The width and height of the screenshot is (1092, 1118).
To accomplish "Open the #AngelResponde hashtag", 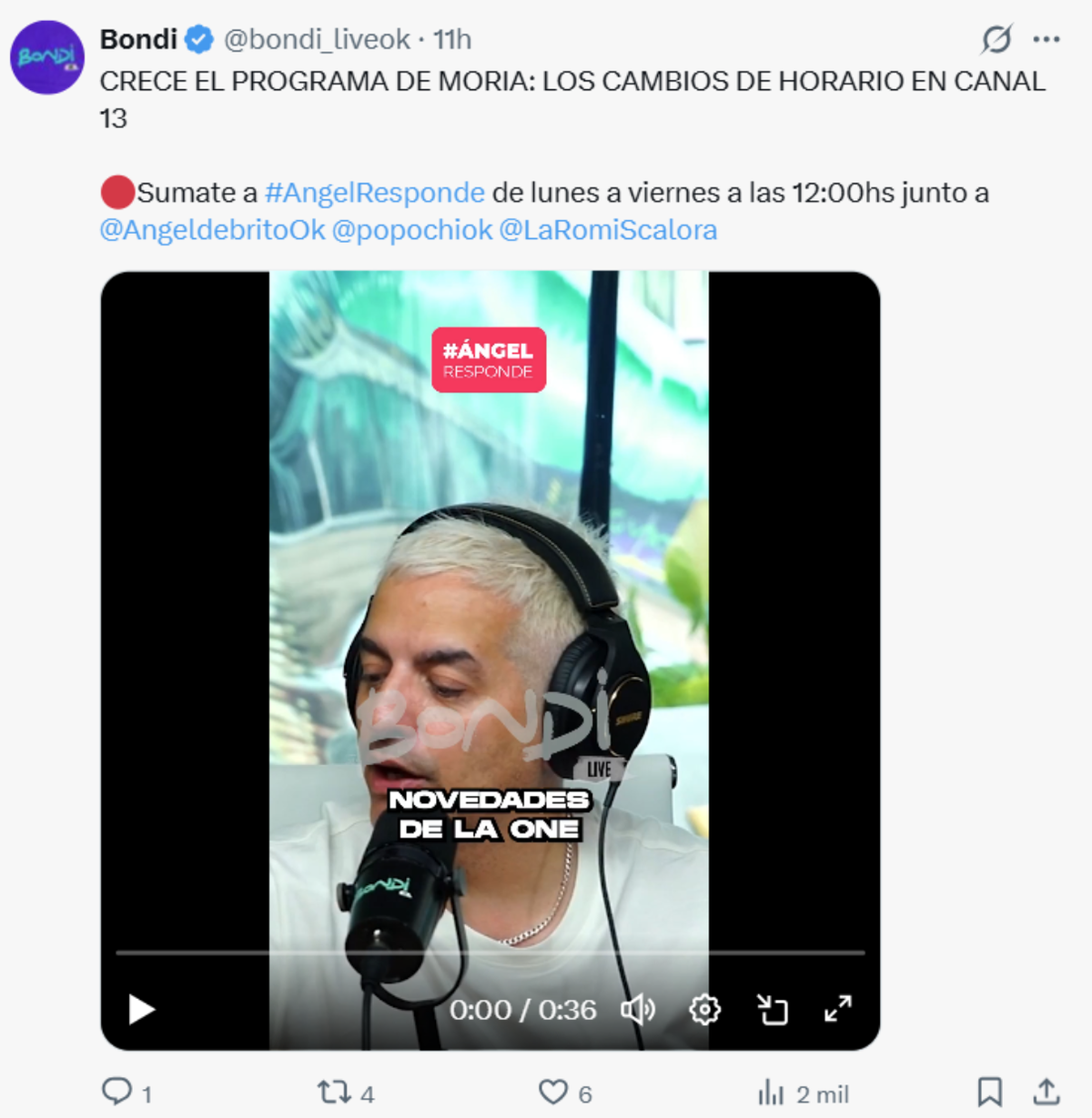I will click(374, 193).
